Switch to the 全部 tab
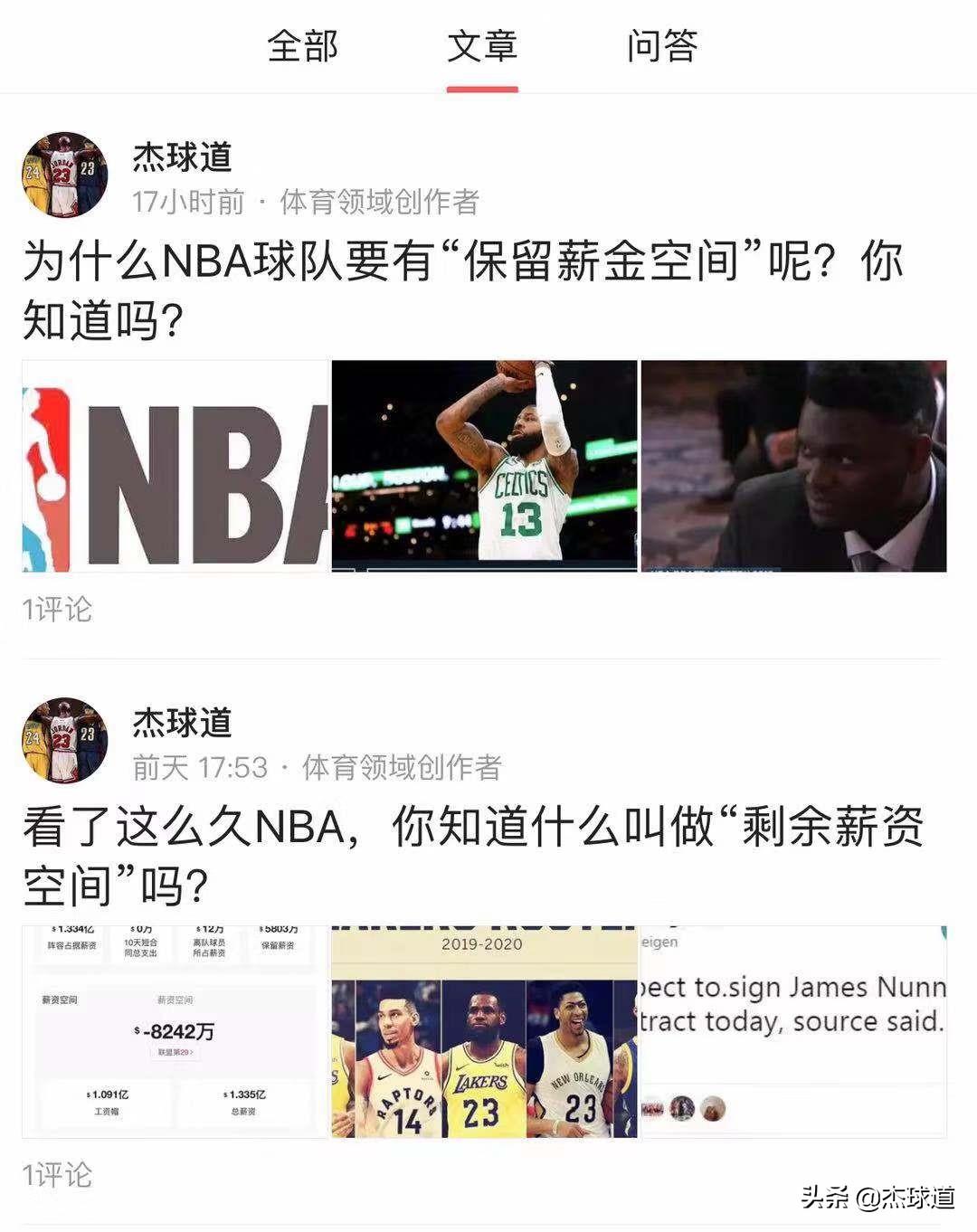Viewport: 977px width, 1232px height. (302, 45)
